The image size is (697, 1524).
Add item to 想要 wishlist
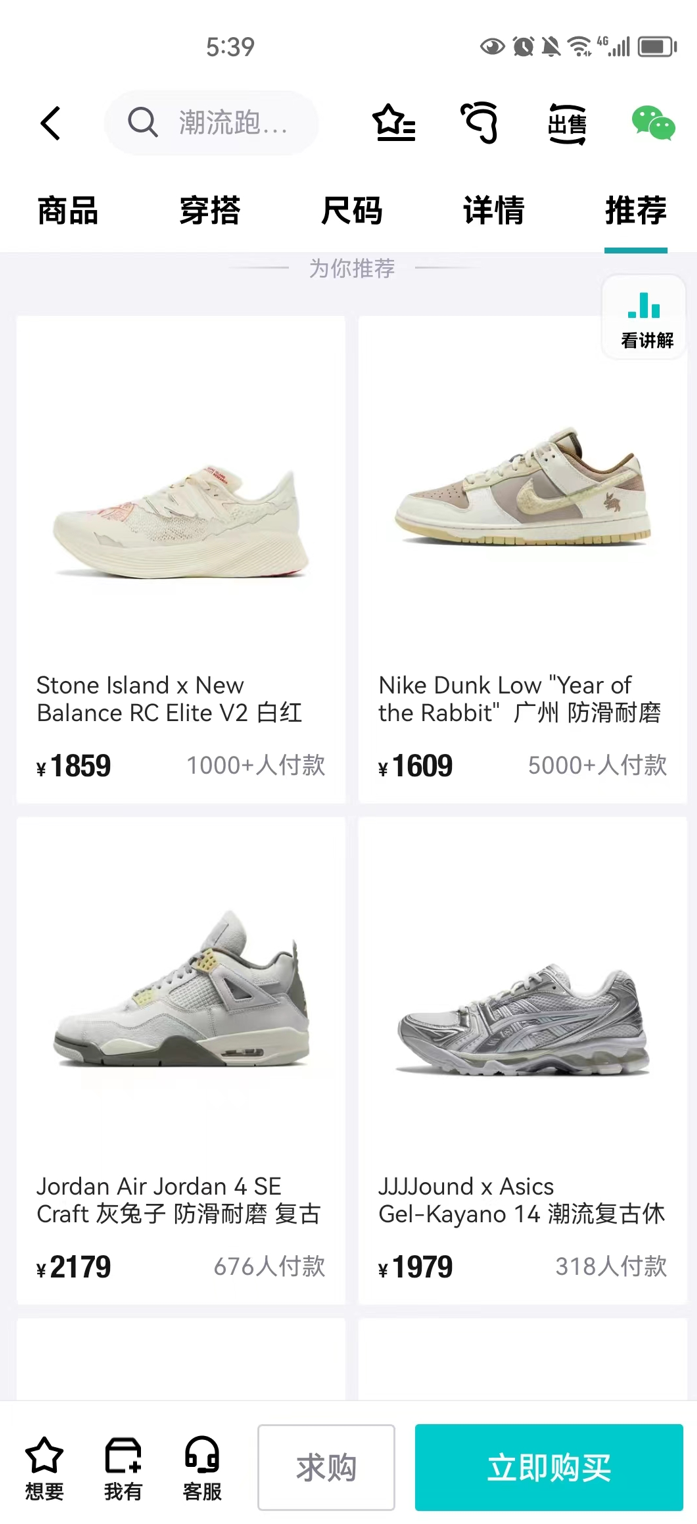coord(44,1468)
